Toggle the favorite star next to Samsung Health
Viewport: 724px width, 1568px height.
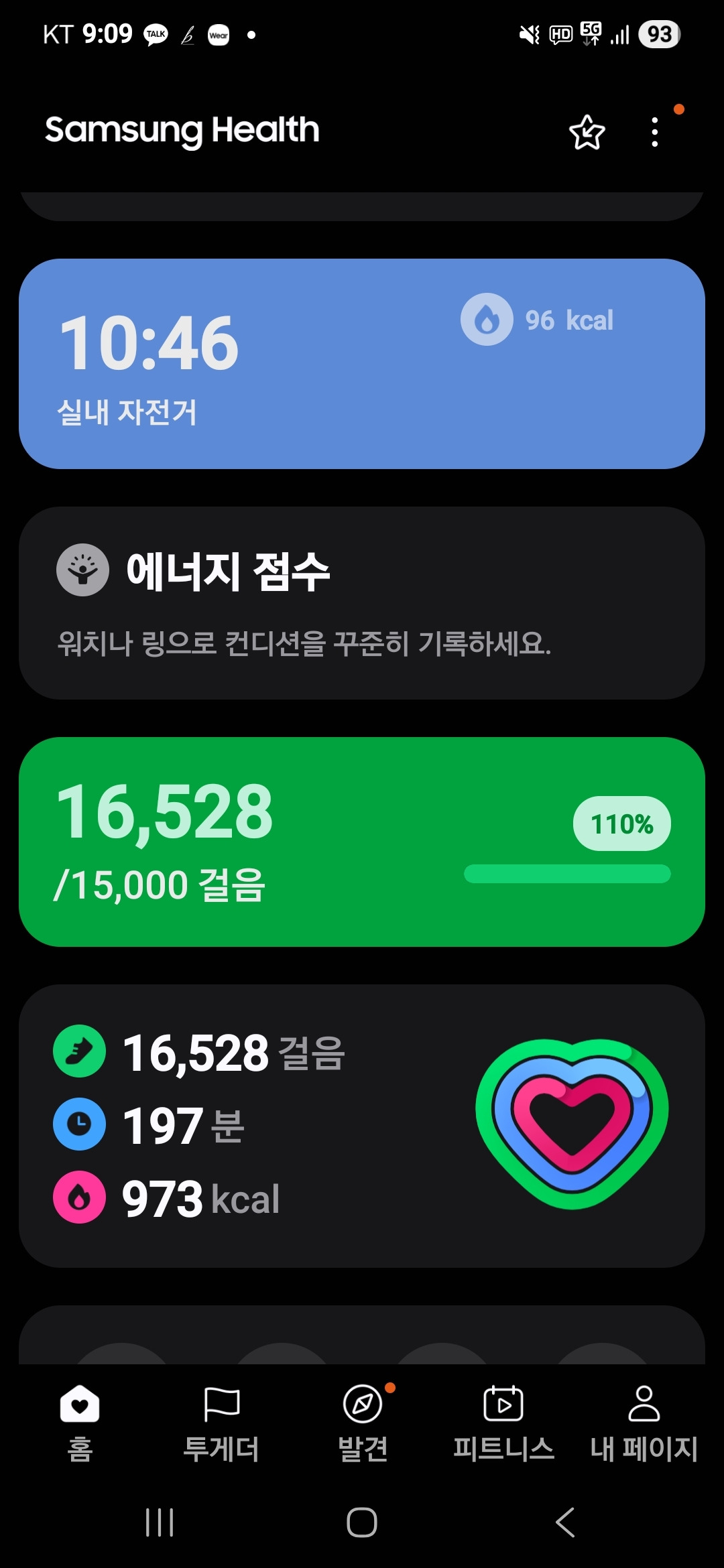pos(585,132)
